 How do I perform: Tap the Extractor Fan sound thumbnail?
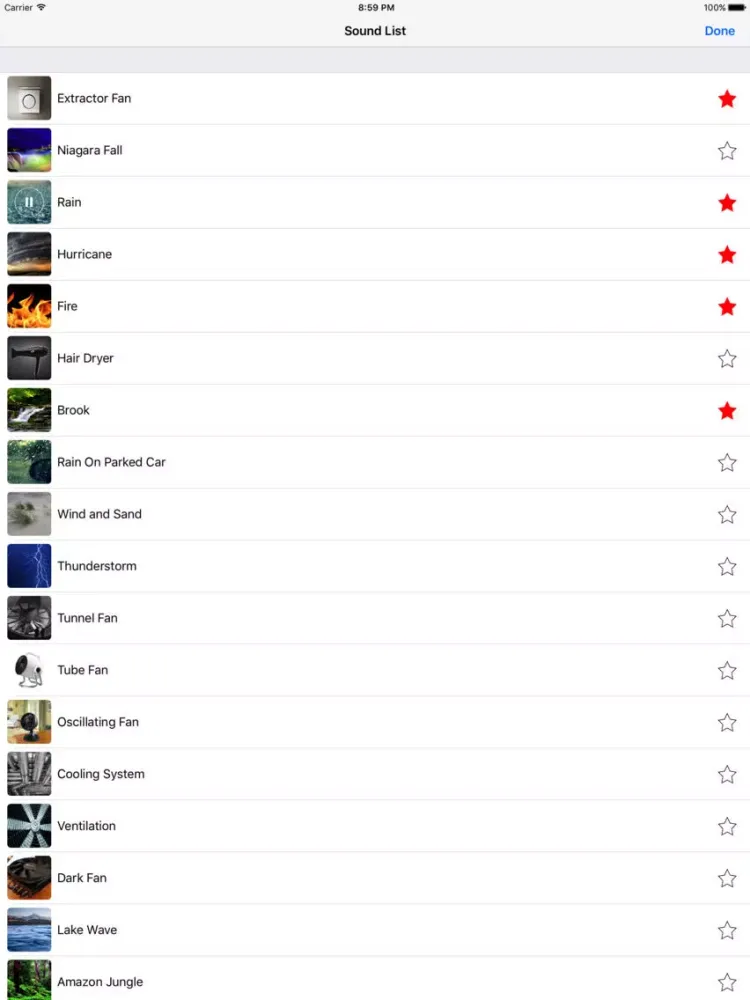29,98
